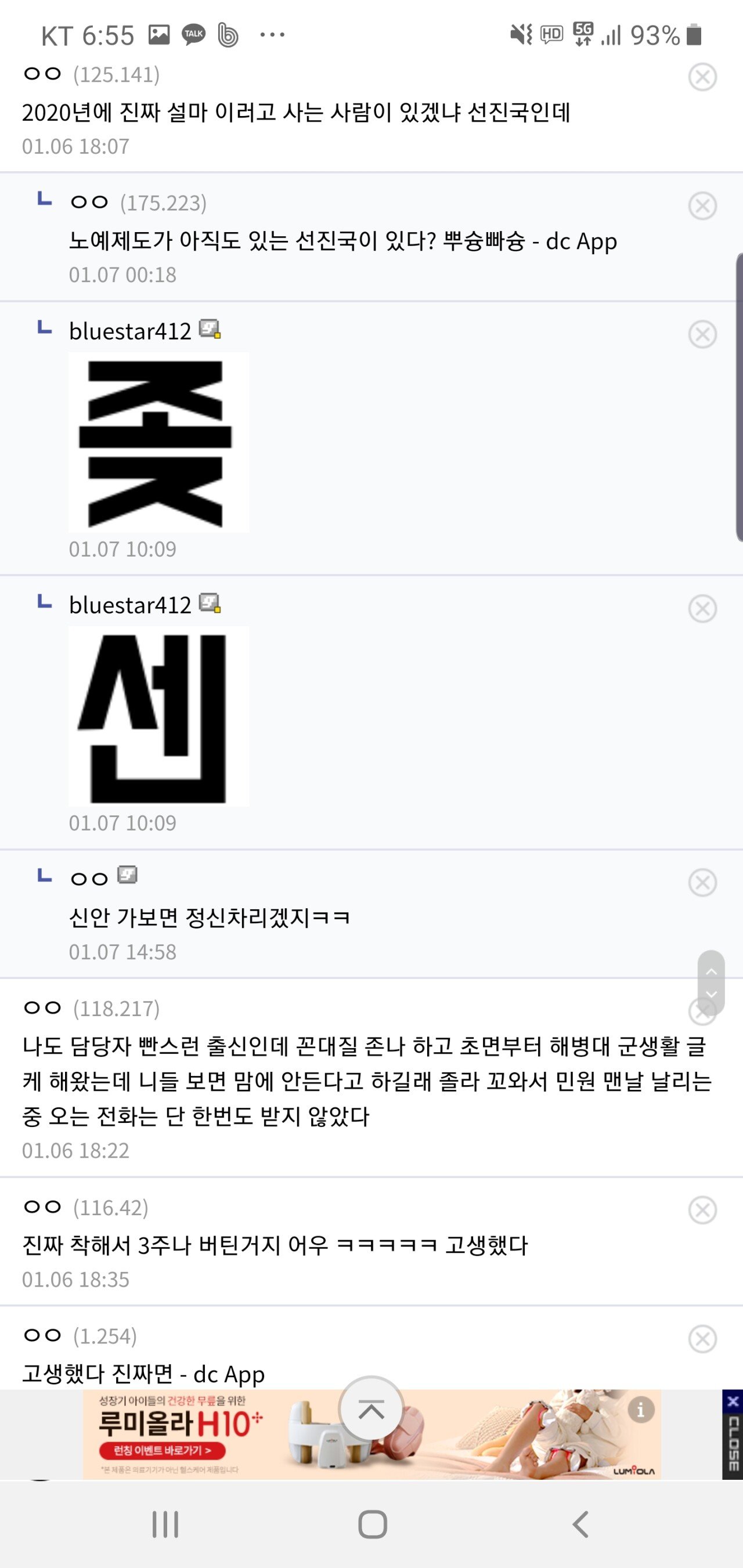The image size is (743, 1568).
Task: Jump down using the floating scroll arrow
Action: (710, 995)
